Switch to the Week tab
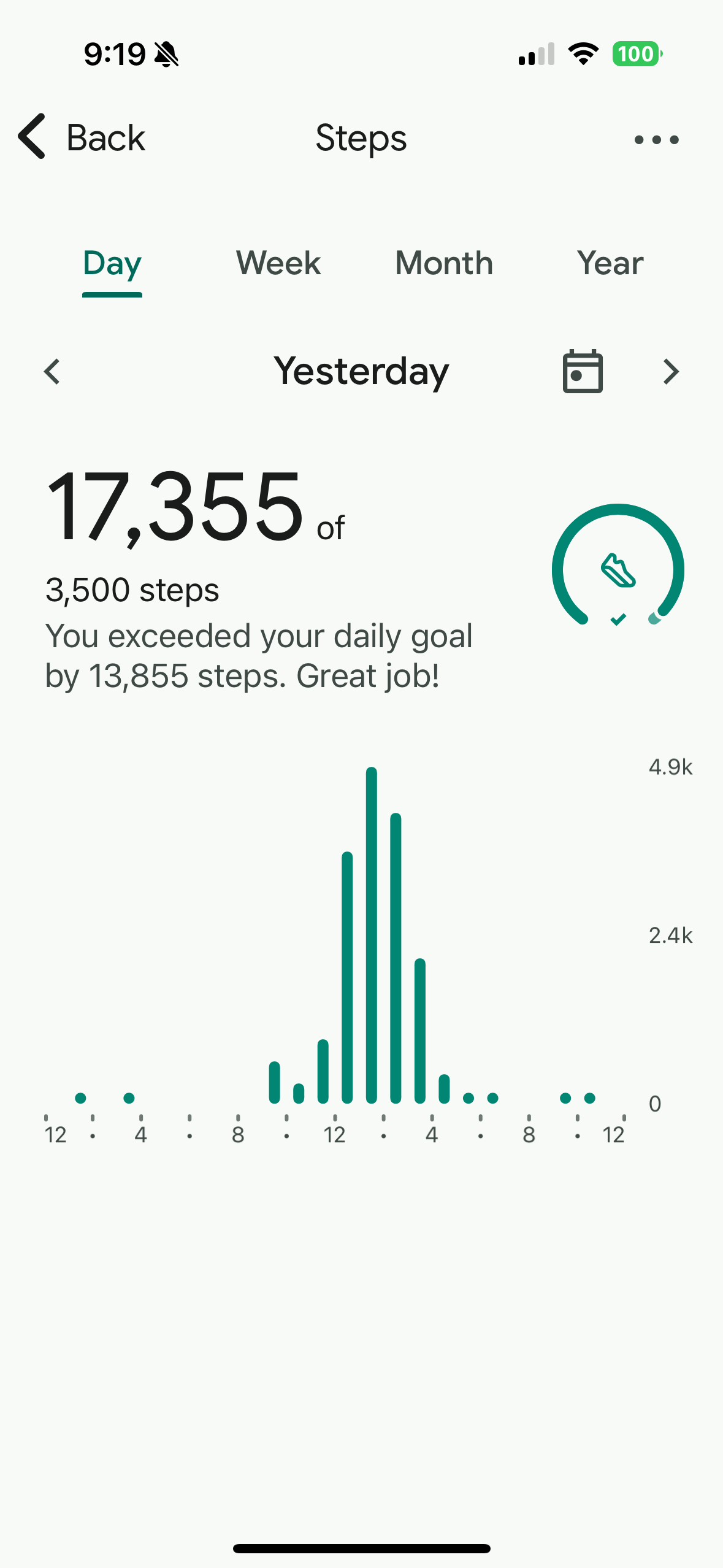The image size is (723, 1568). [x=278, y=263]
